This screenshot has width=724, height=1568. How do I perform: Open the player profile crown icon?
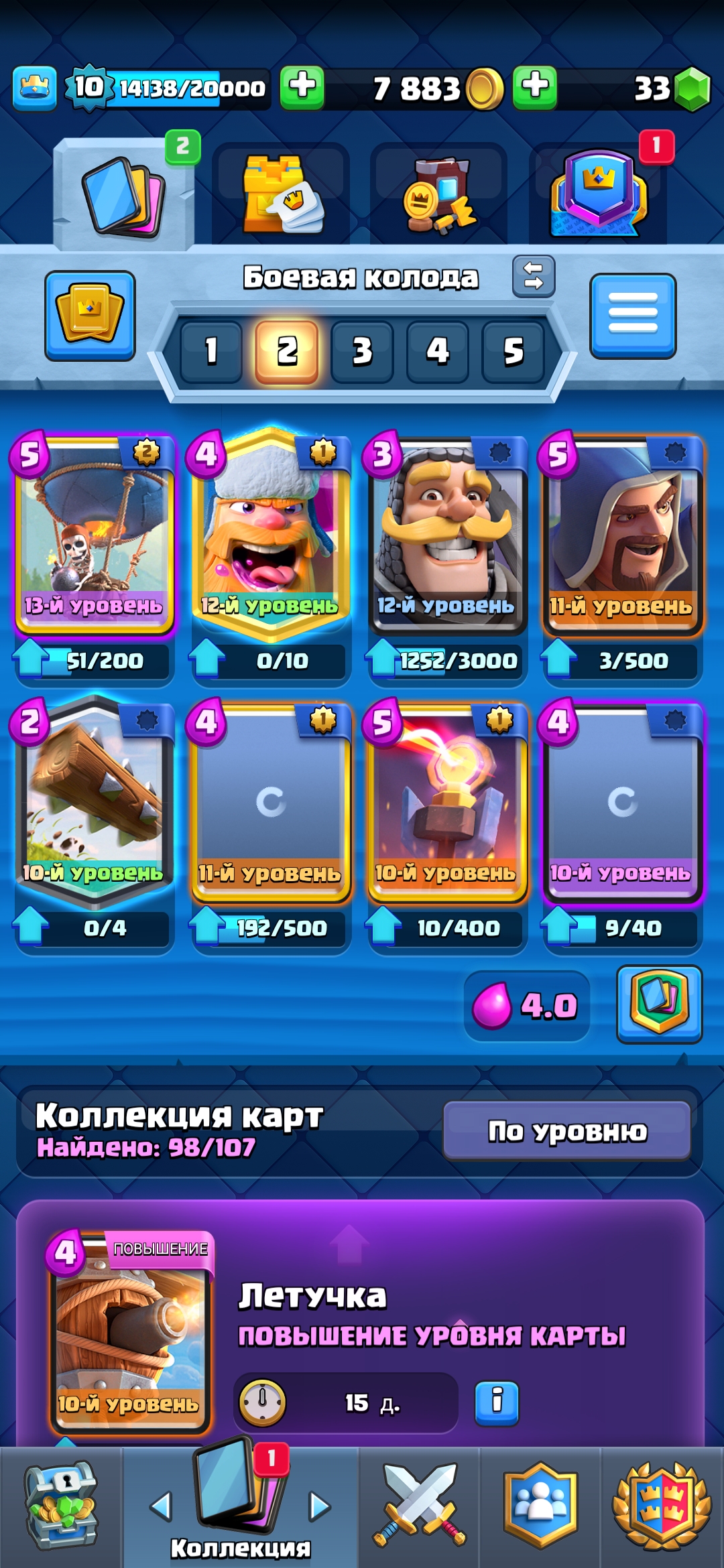[x=34, y=88]
